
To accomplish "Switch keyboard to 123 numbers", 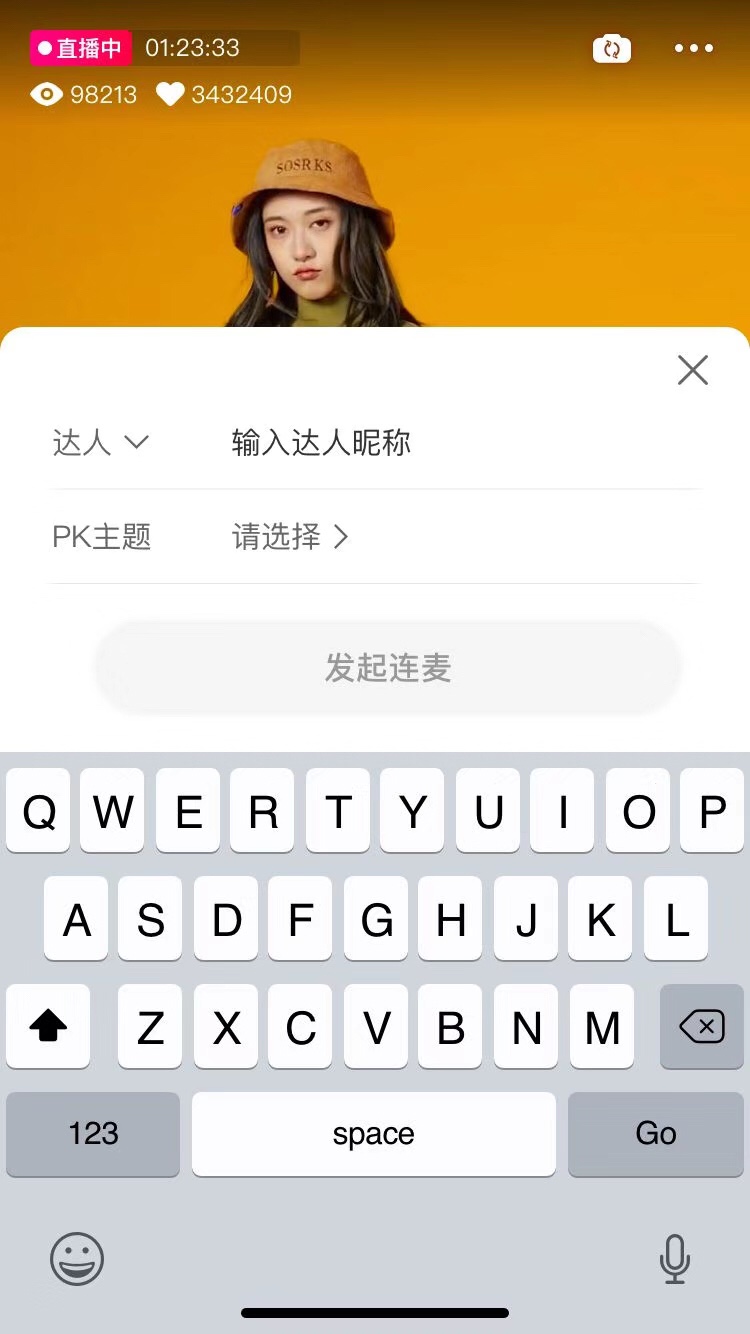I will pos(93,1133).
